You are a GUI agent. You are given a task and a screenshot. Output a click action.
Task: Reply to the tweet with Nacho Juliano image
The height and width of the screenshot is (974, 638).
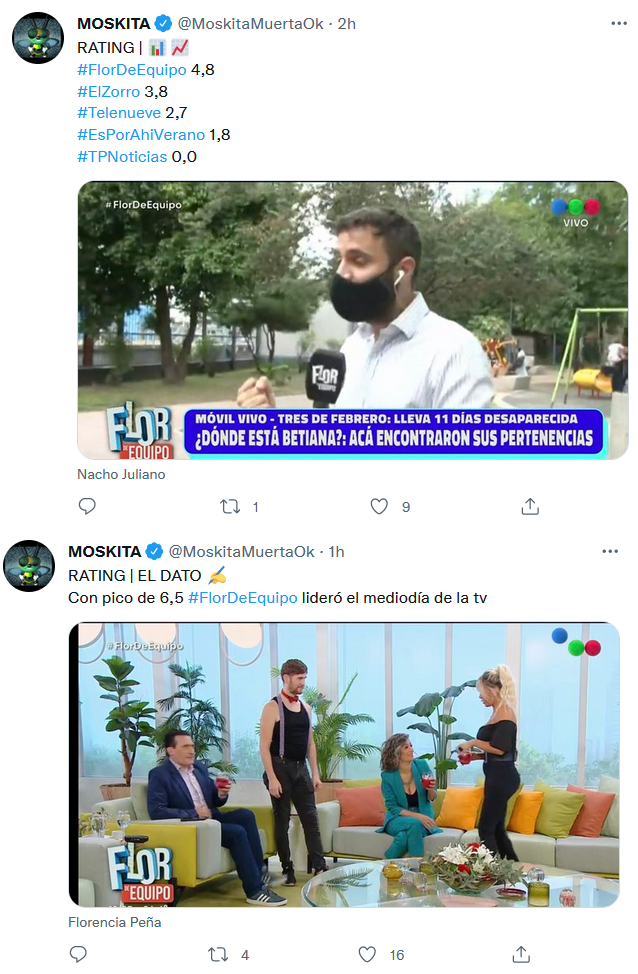coord(87,507)
